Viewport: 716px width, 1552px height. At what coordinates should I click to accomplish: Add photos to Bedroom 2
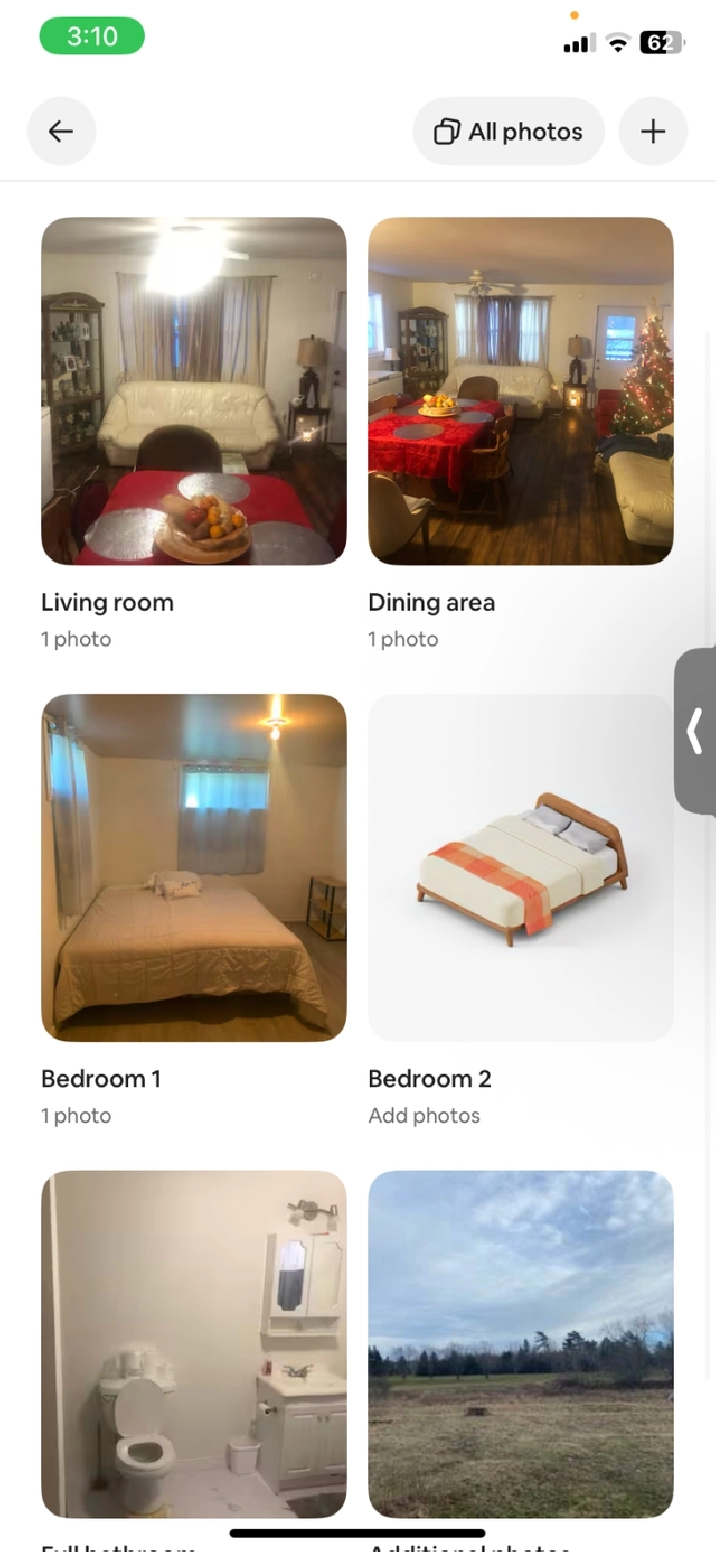[x=521, y=867]
